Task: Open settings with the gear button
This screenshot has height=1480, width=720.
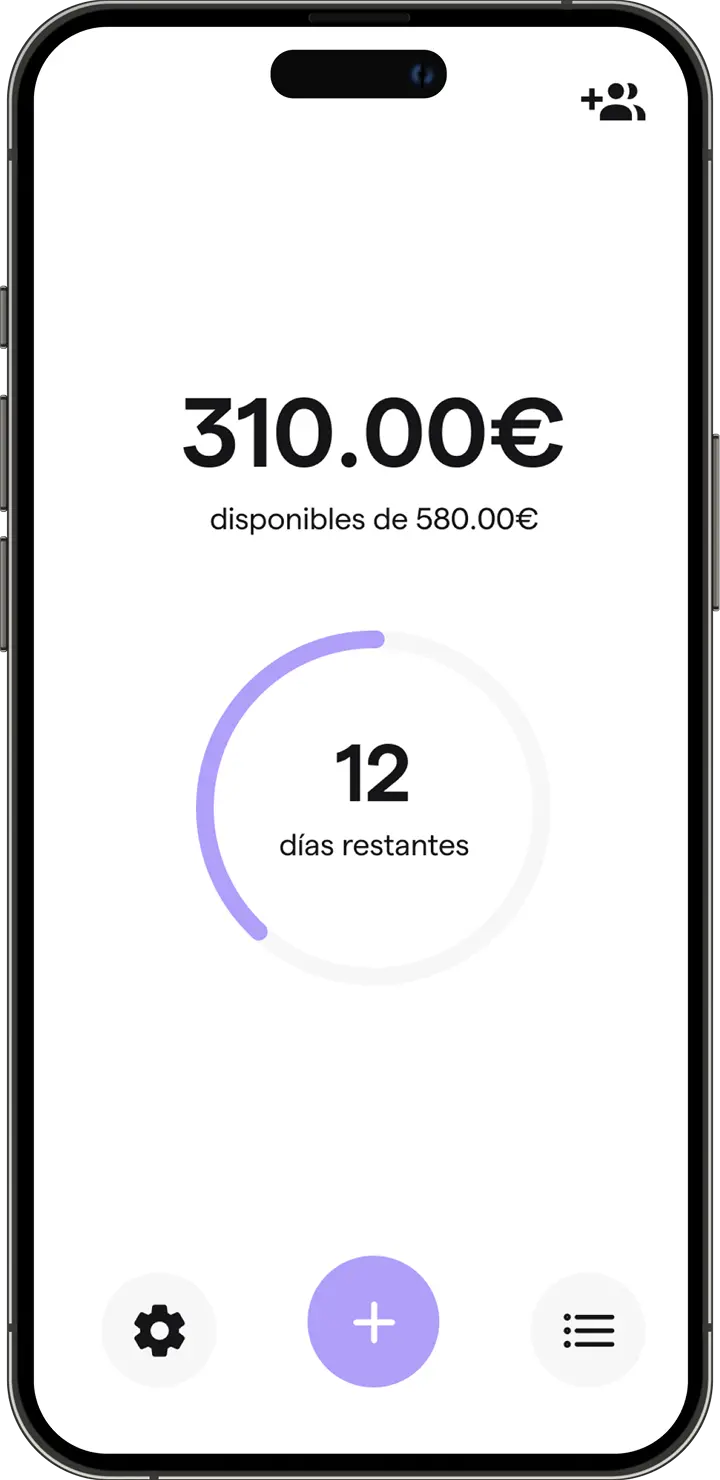Action: point(159,1330)
